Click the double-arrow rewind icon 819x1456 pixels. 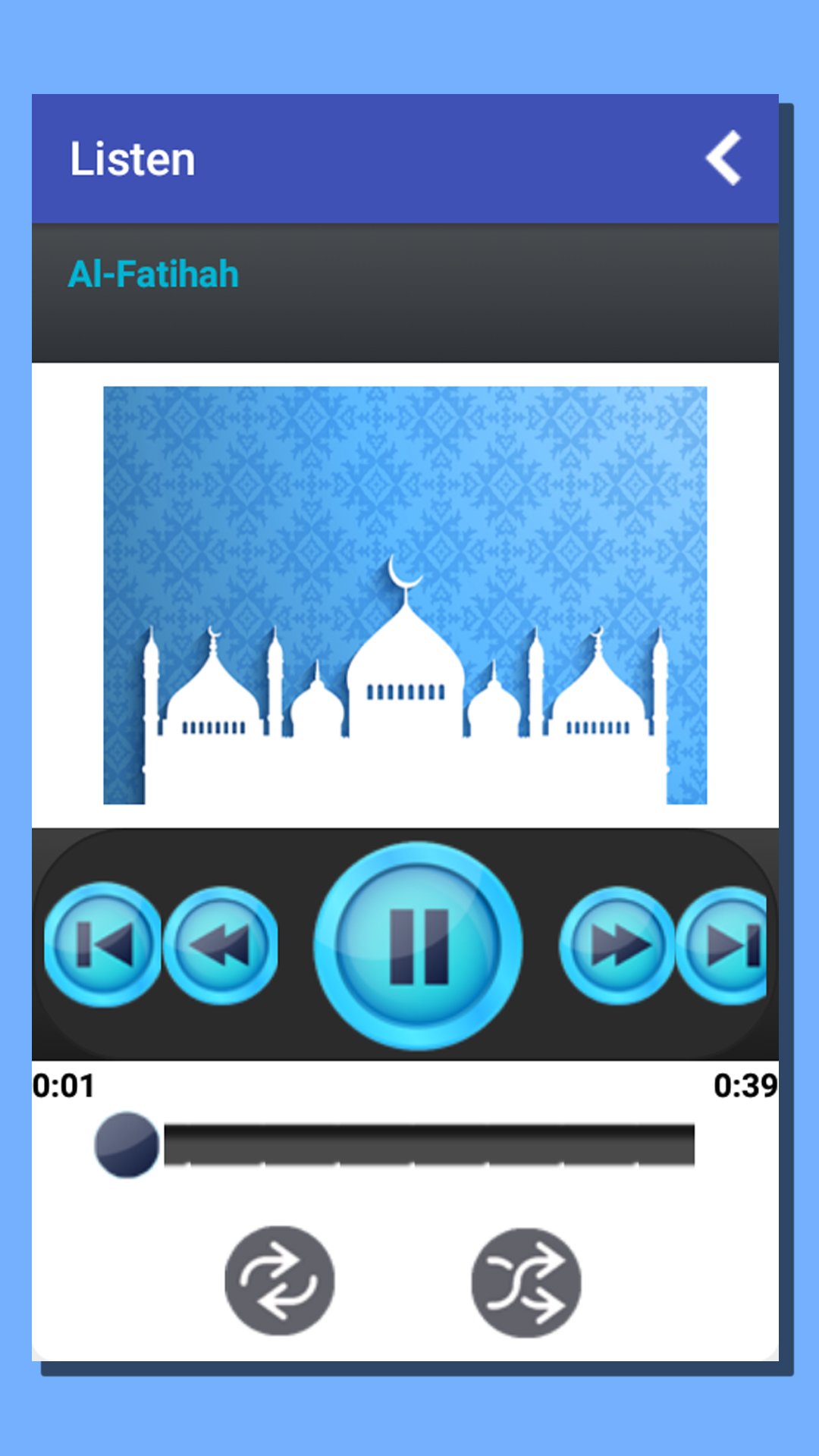click(x=224, y=943)
